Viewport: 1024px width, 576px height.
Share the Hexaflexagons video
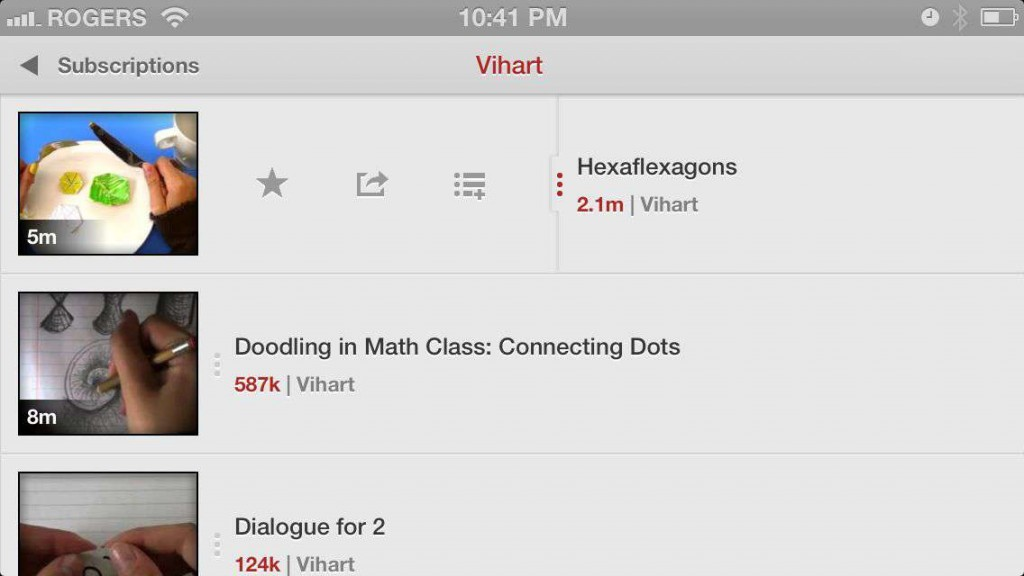tap(371, 184)
